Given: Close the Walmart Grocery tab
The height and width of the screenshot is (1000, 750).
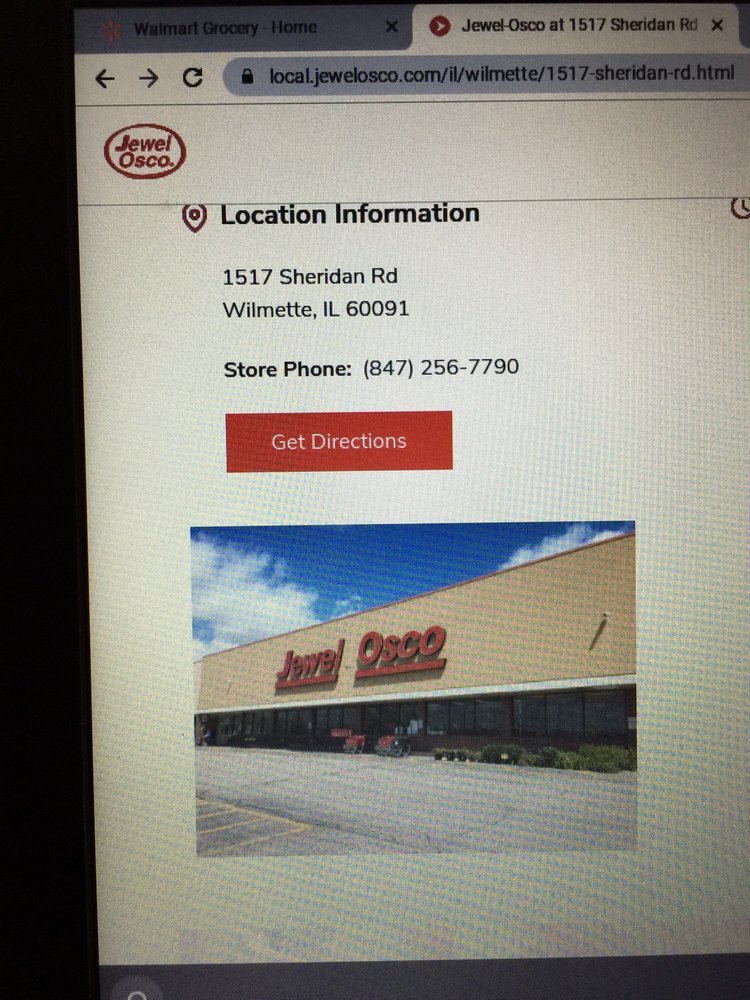Looking at the screenshot, I should coord(392,27).
